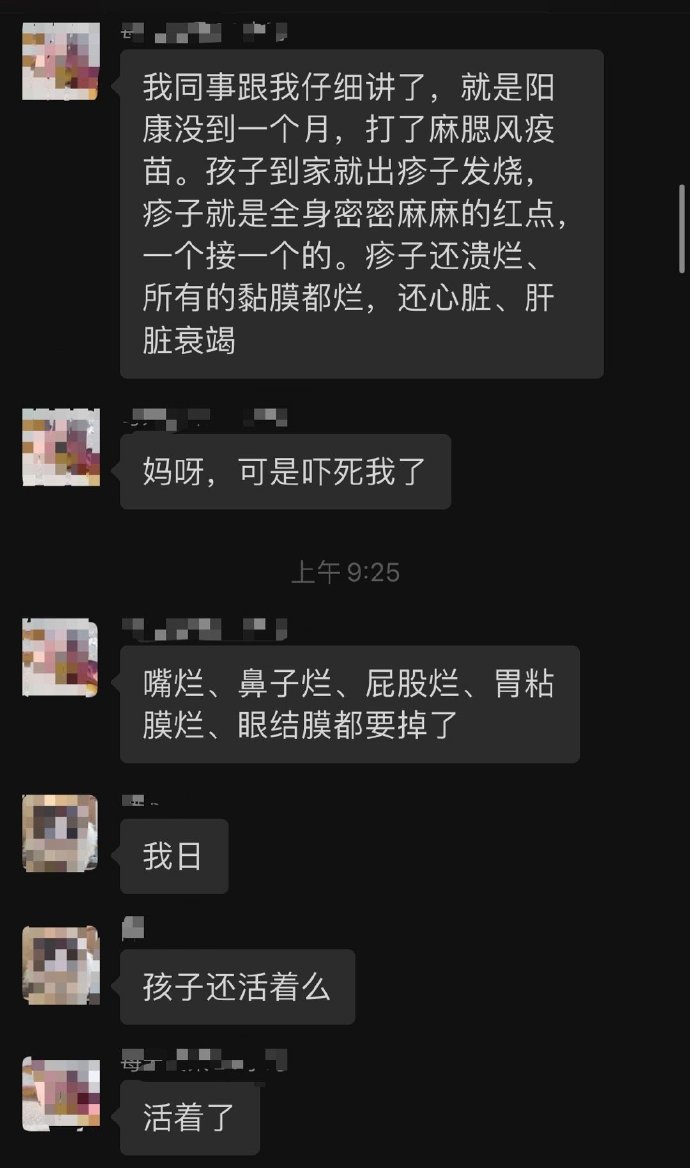The width and height of the screenshot is (690, 1168).
Task: Open profile of "活着了" message sender
Action: point(61,1094)
